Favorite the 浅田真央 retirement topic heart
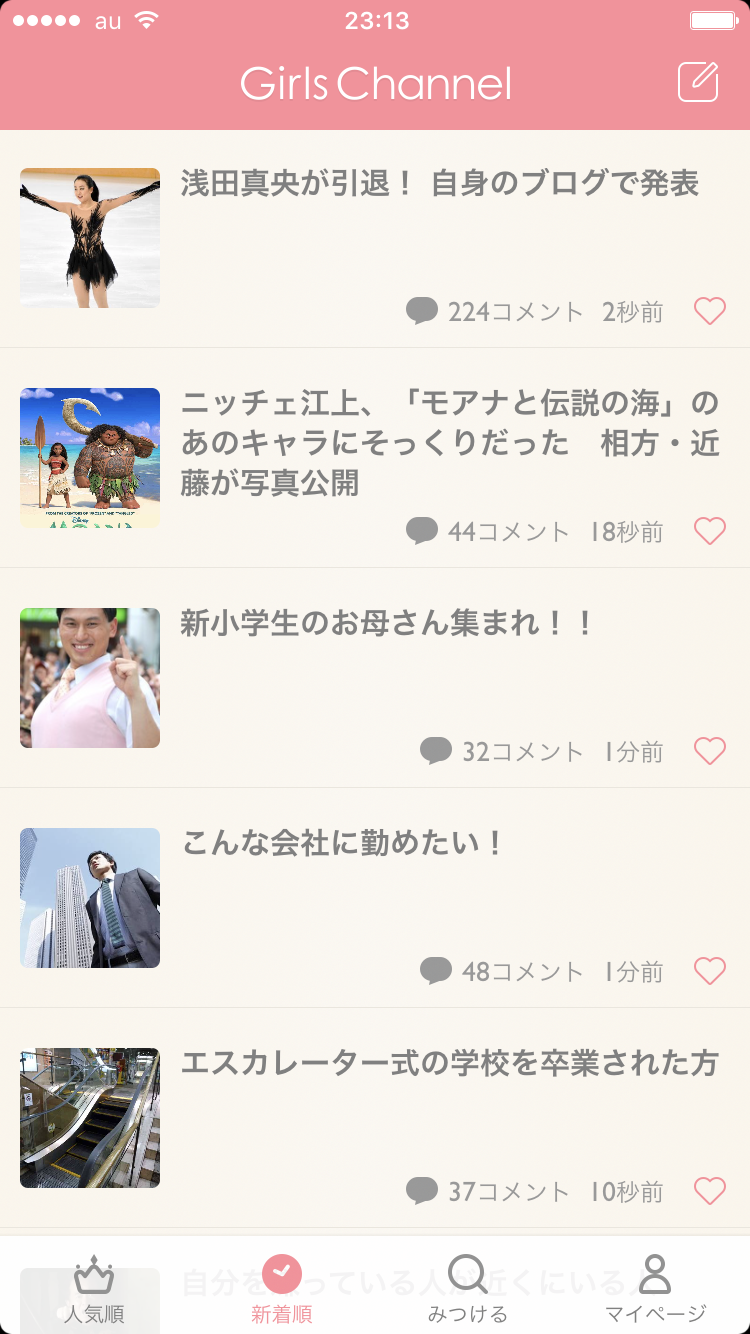This screenshot has height=1334, width=750. tap(709, 311)
